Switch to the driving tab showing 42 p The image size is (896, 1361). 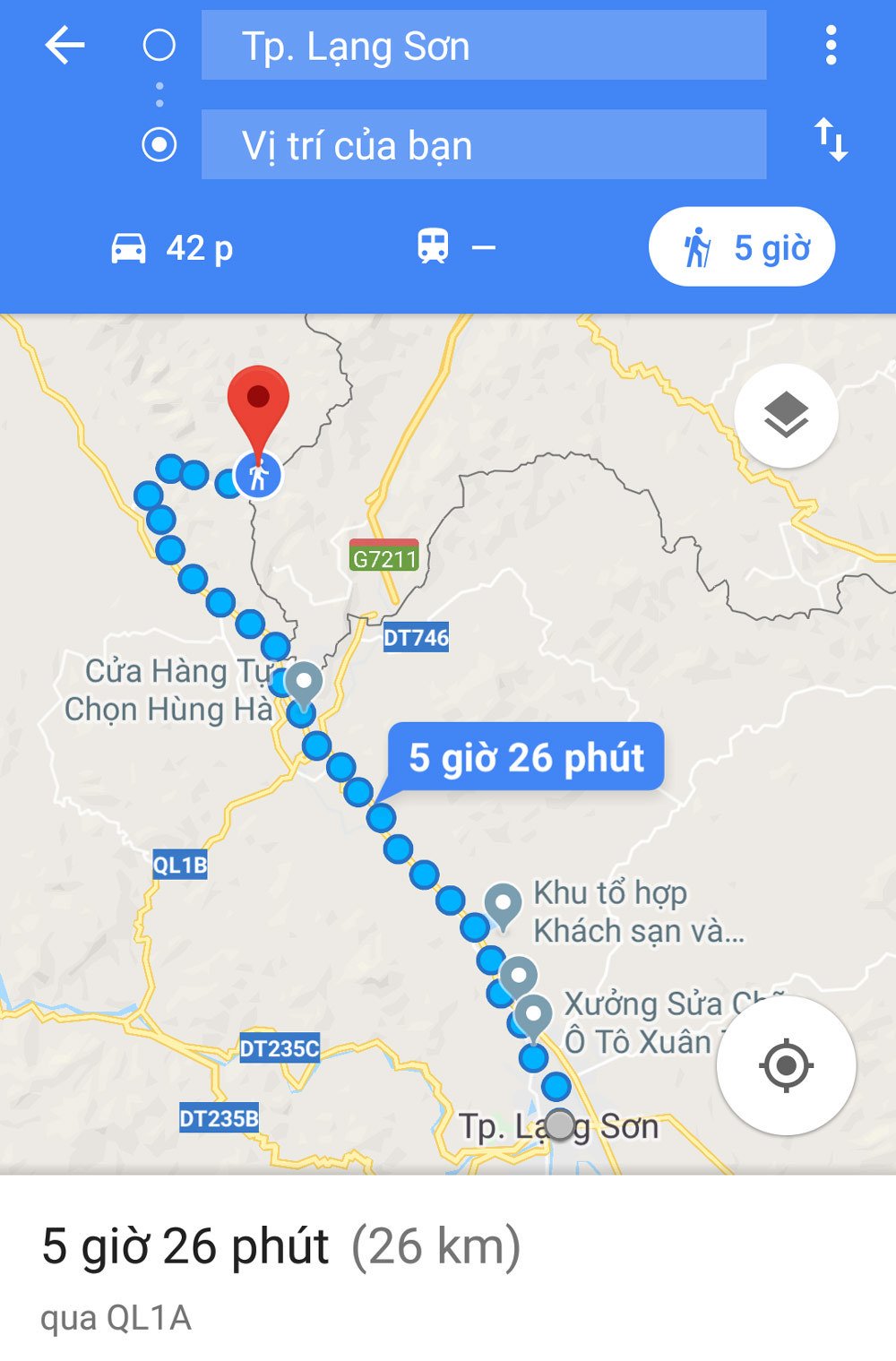click(x=170, y=247)
